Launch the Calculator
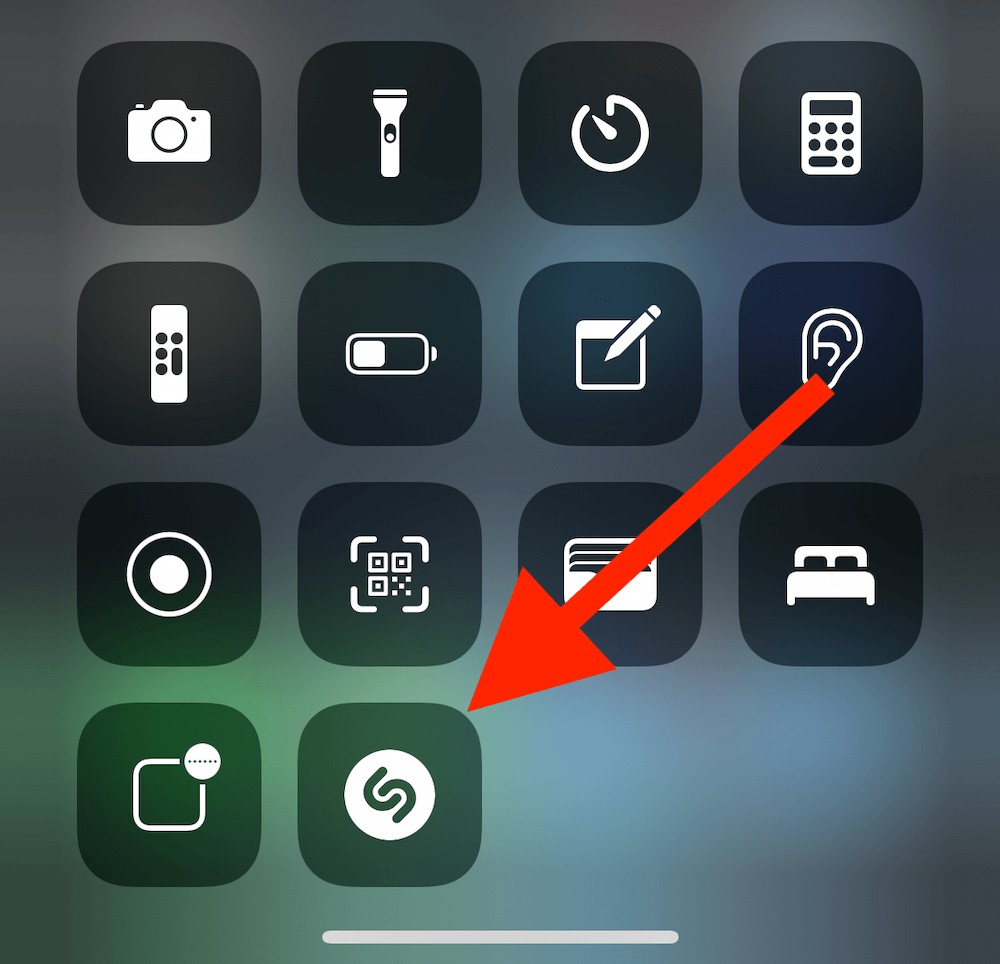 (830, 134)
